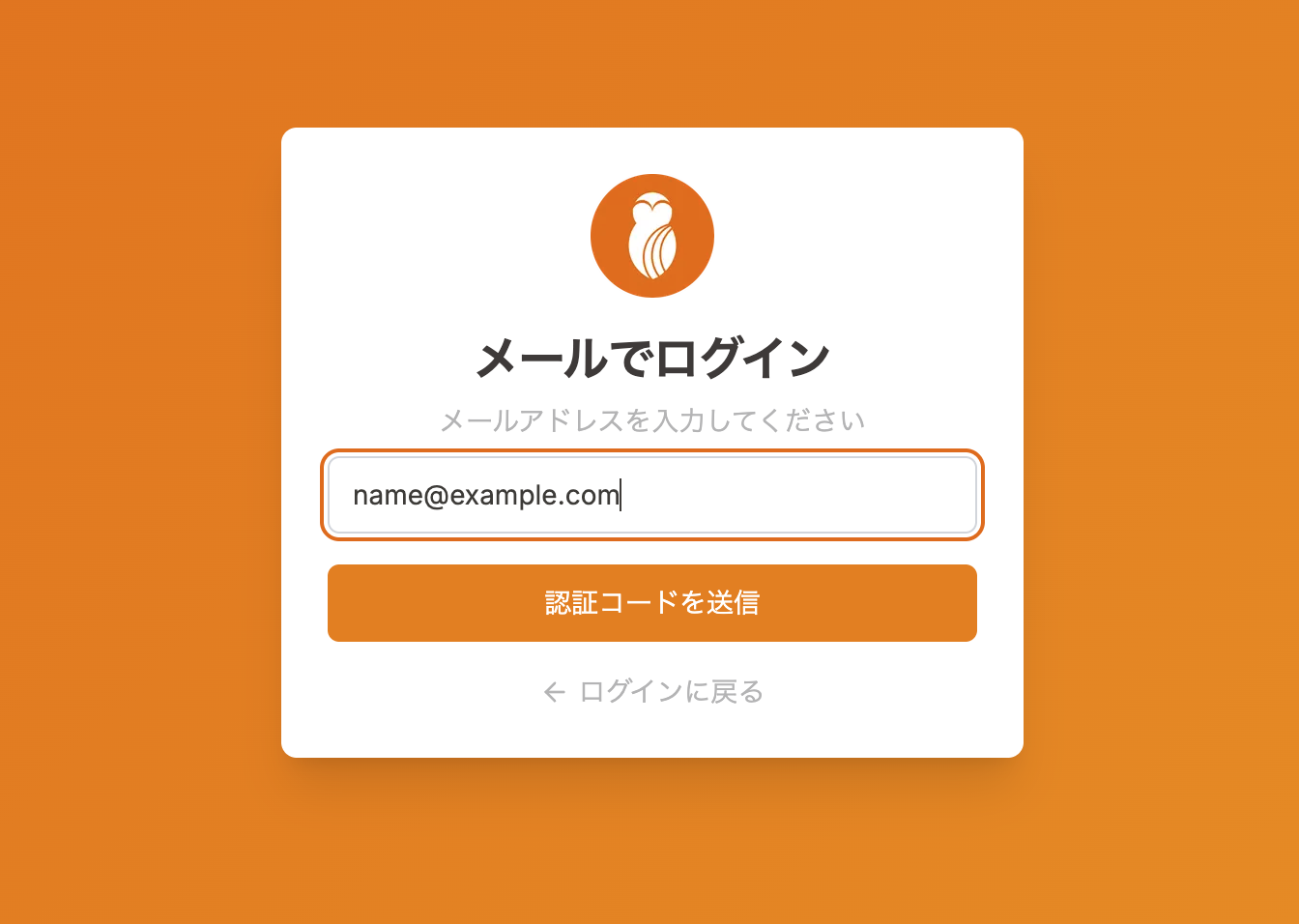This screenshot has width=1299, height=924.
Task: Go back via ログインに戻る link
Action: [x=653, y=692]
